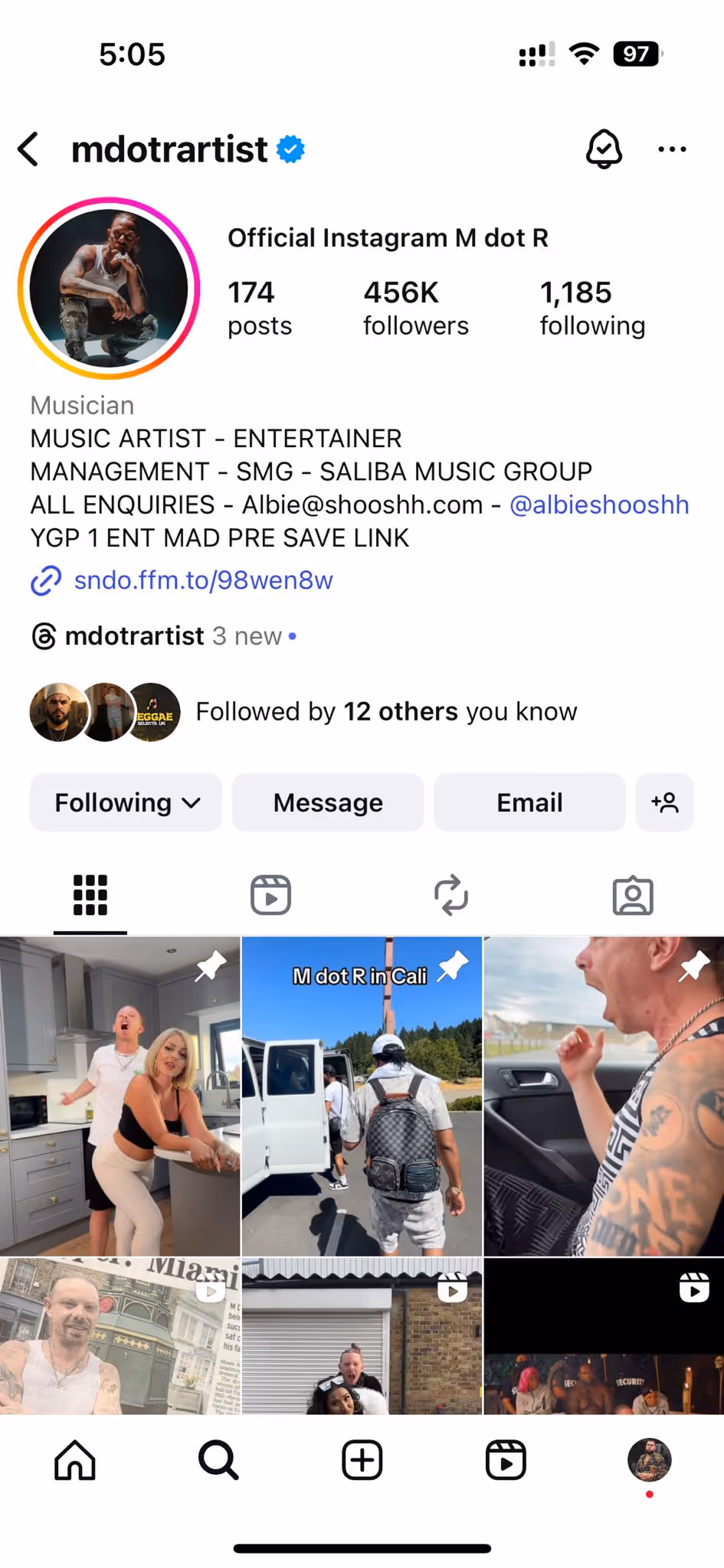Open the three-dot overflow menu

672,149
